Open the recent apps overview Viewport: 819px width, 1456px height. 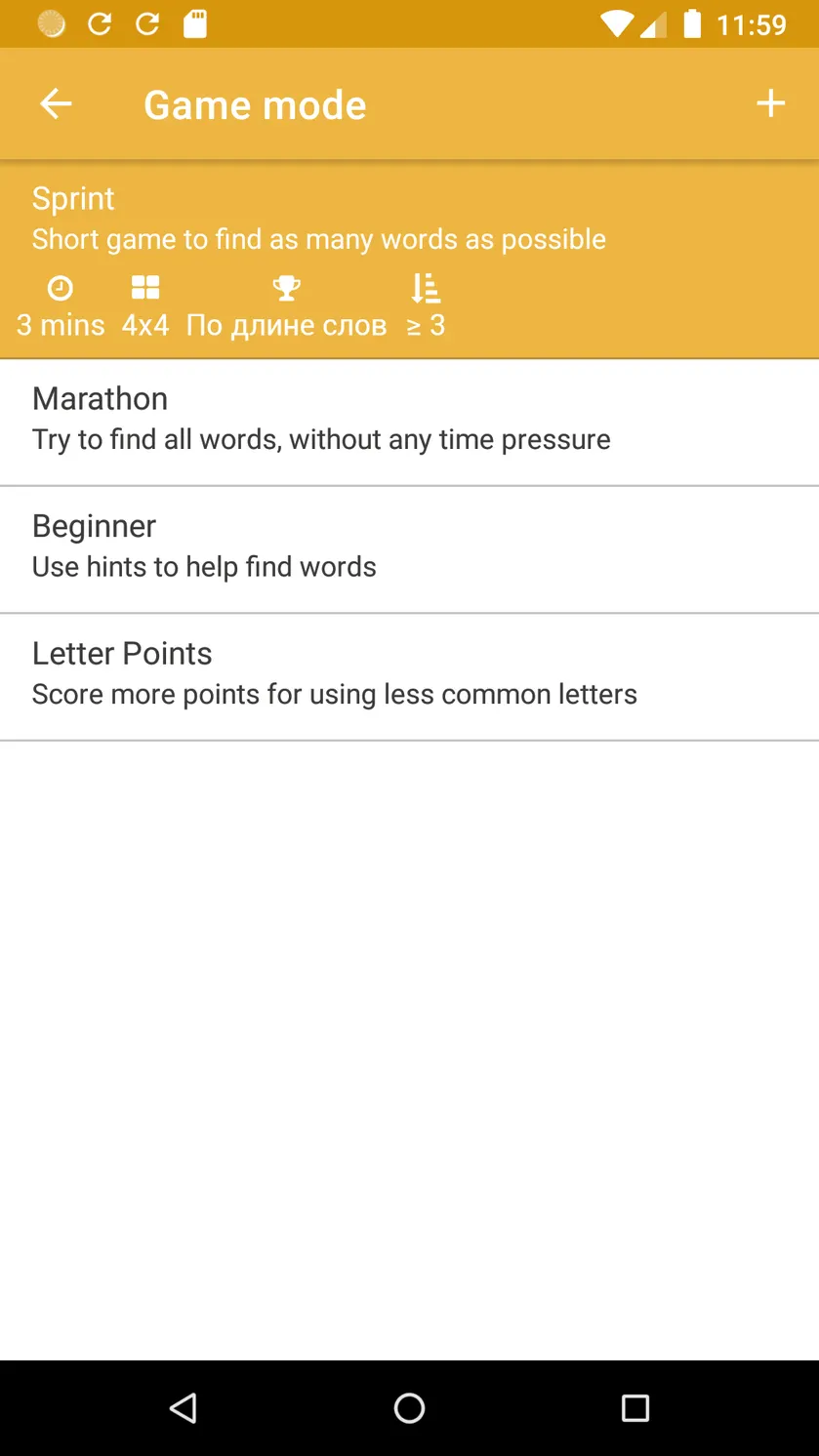635,1407
